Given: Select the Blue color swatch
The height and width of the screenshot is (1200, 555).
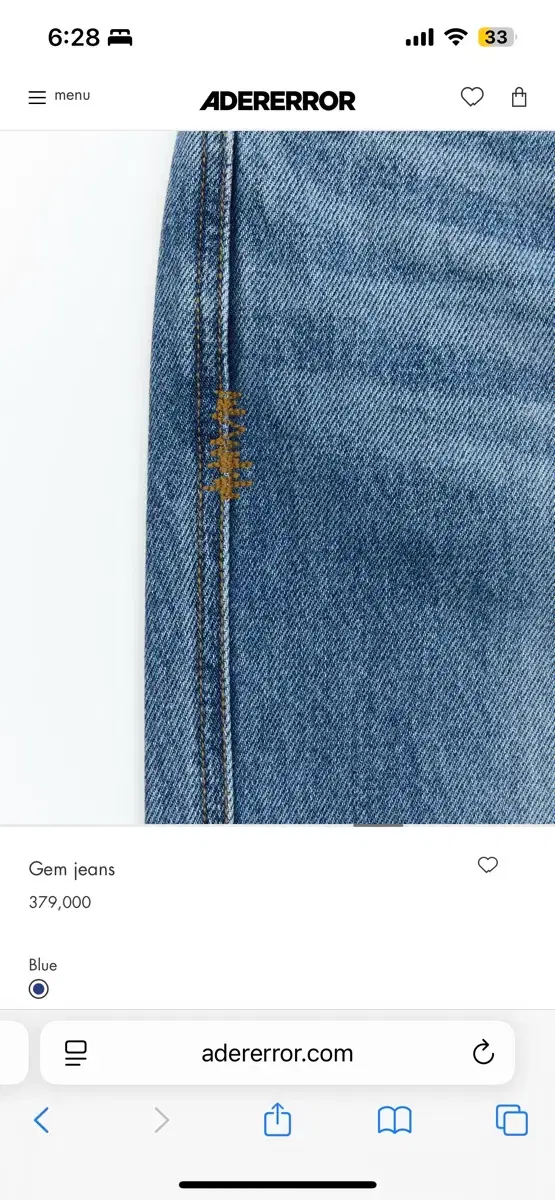Looking at the screenshot, I should (x=38, y=989).
